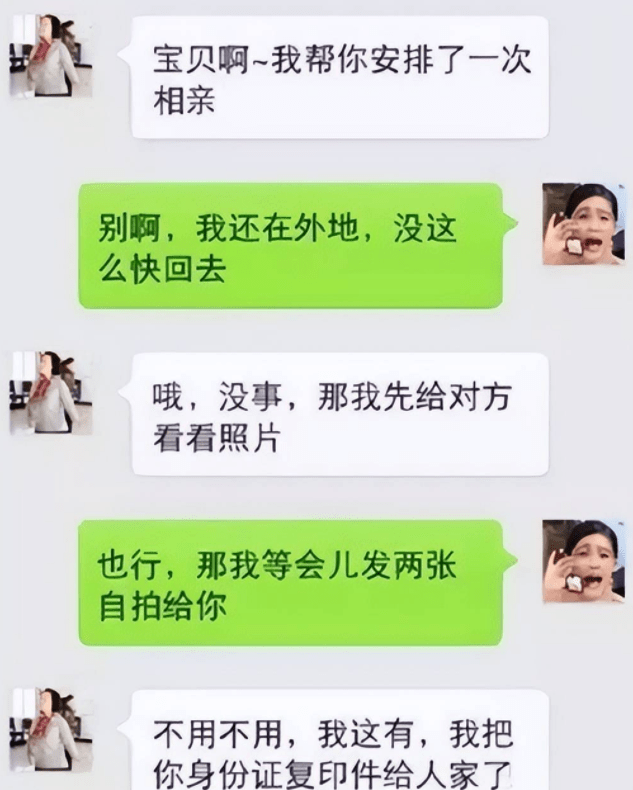Tap my avatar next to 别啊 message
633x790 pixels.
(x=583, y=224)
